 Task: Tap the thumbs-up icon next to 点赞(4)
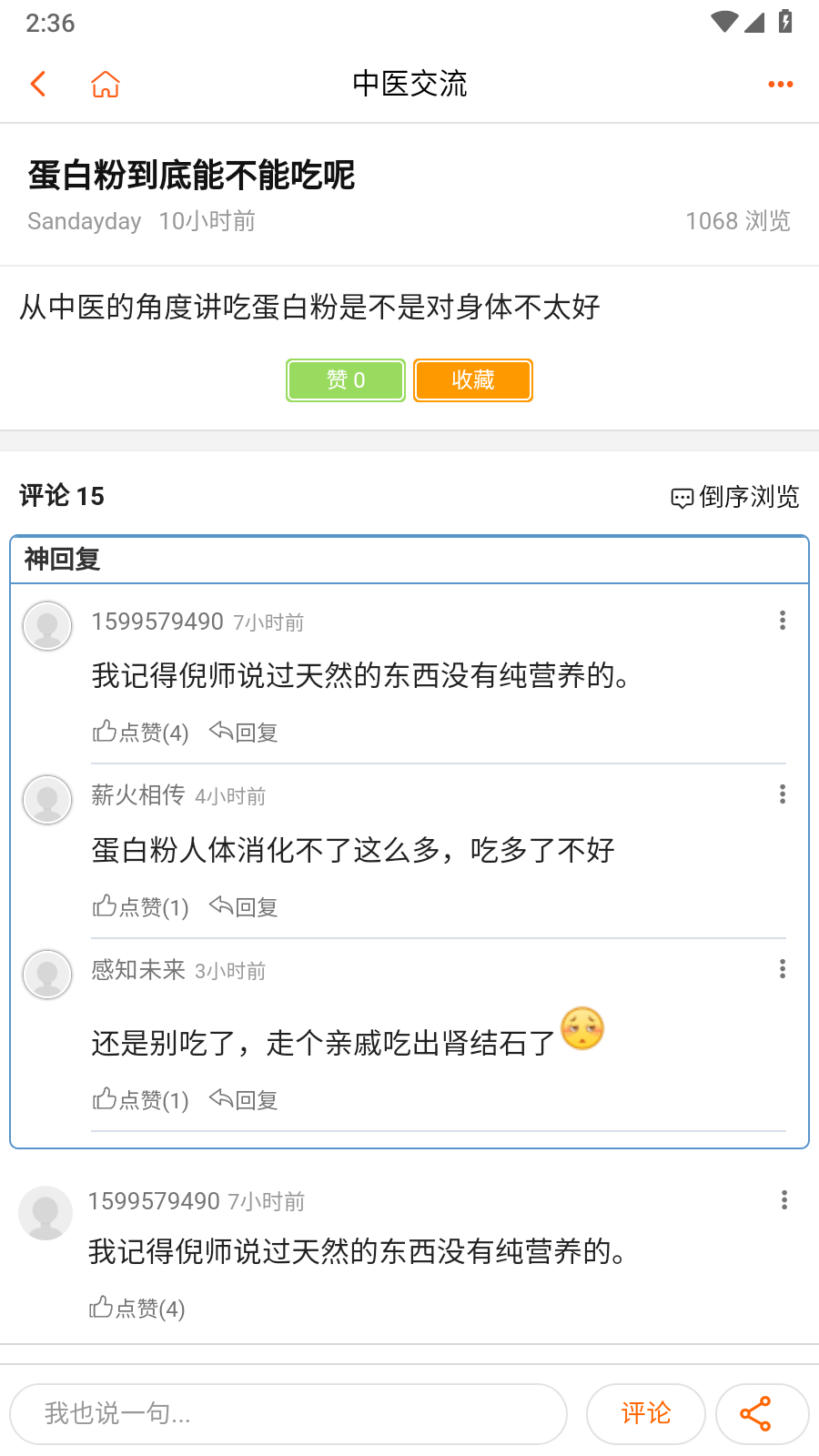tap(103, 731)
